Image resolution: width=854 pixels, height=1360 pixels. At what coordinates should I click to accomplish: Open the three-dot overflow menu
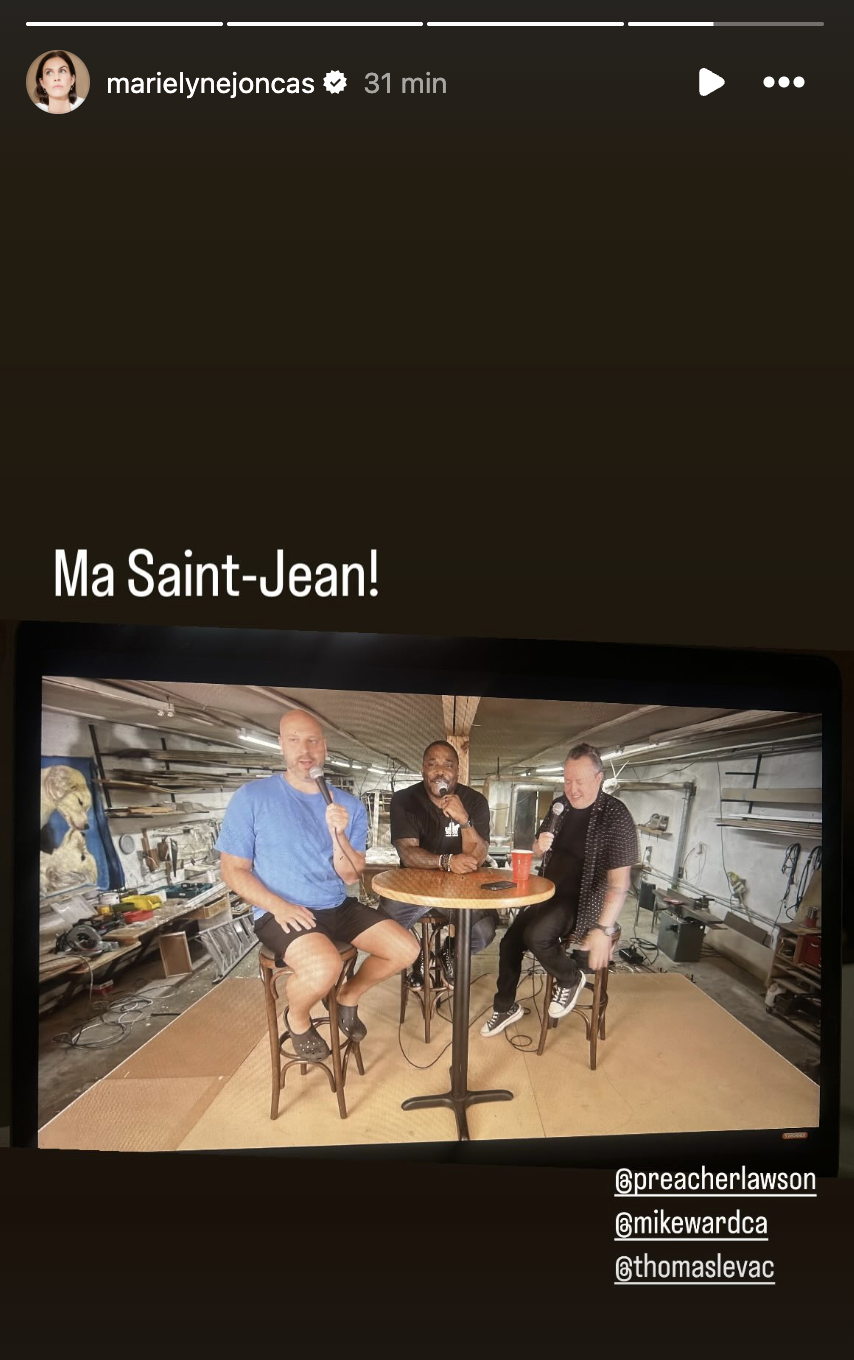click(x=783, y=82)
